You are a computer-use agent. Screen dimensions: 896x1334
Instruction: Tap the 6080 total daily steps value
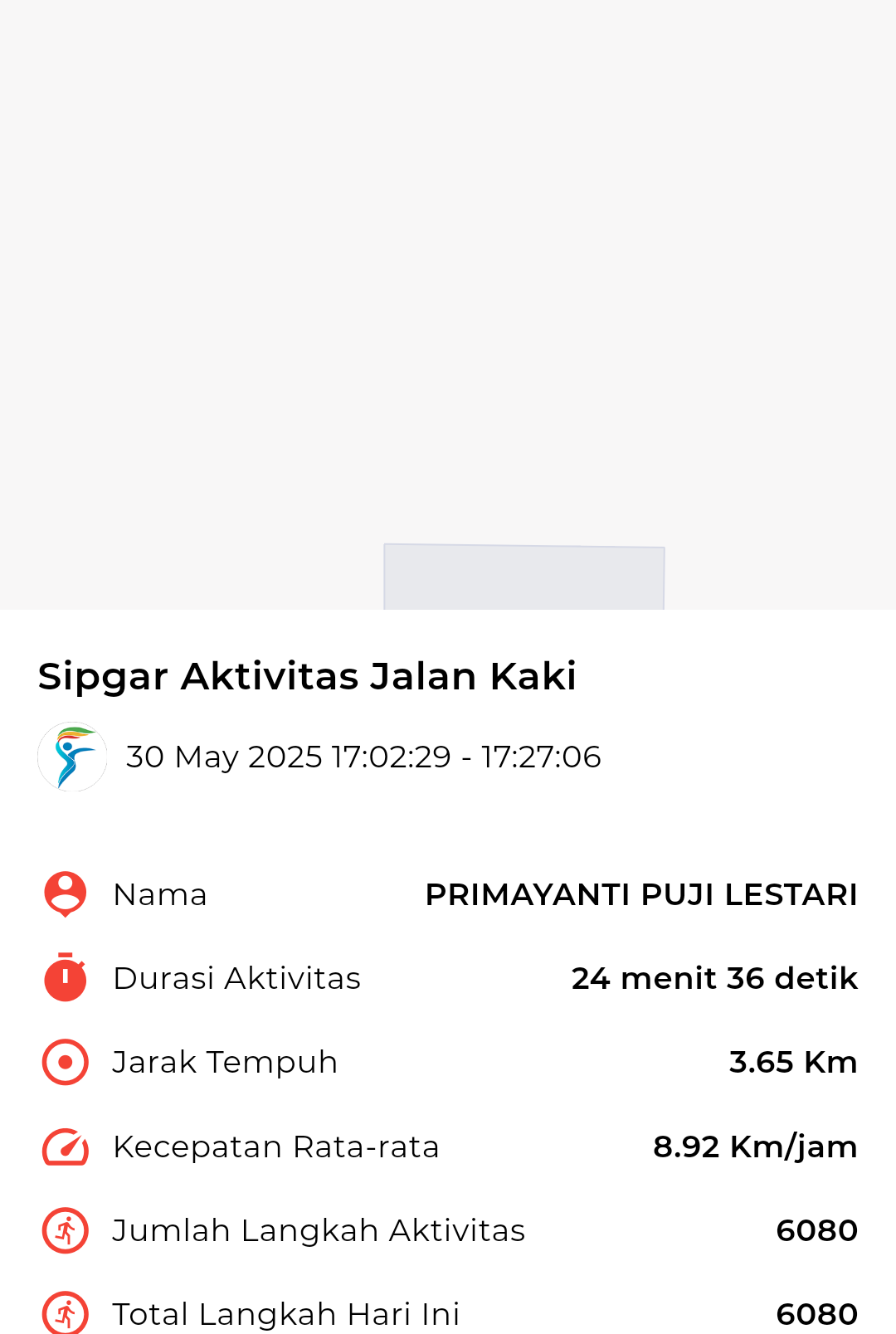tap(816, 1314)
